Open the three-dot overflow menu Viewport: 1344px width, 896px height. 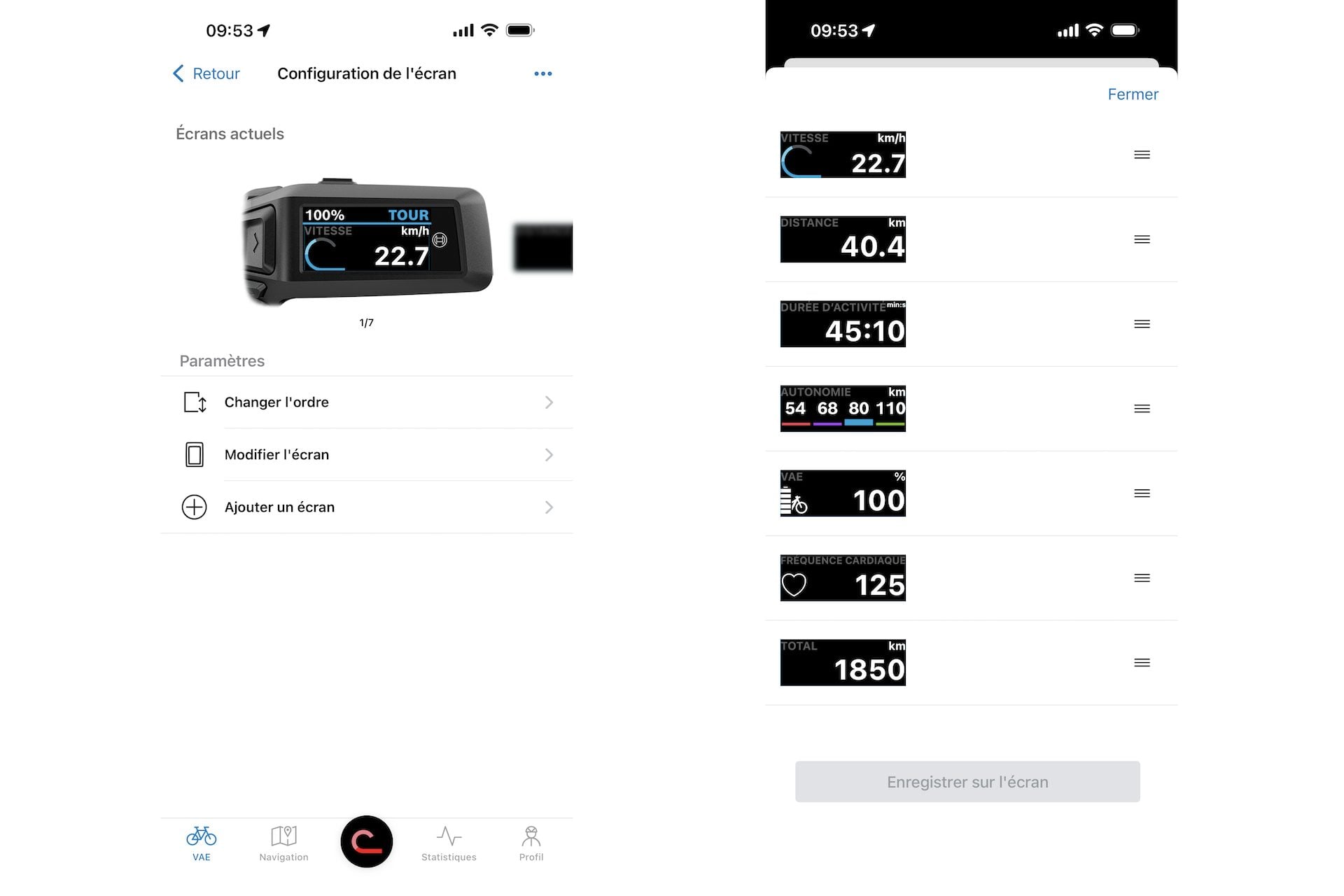542,73
